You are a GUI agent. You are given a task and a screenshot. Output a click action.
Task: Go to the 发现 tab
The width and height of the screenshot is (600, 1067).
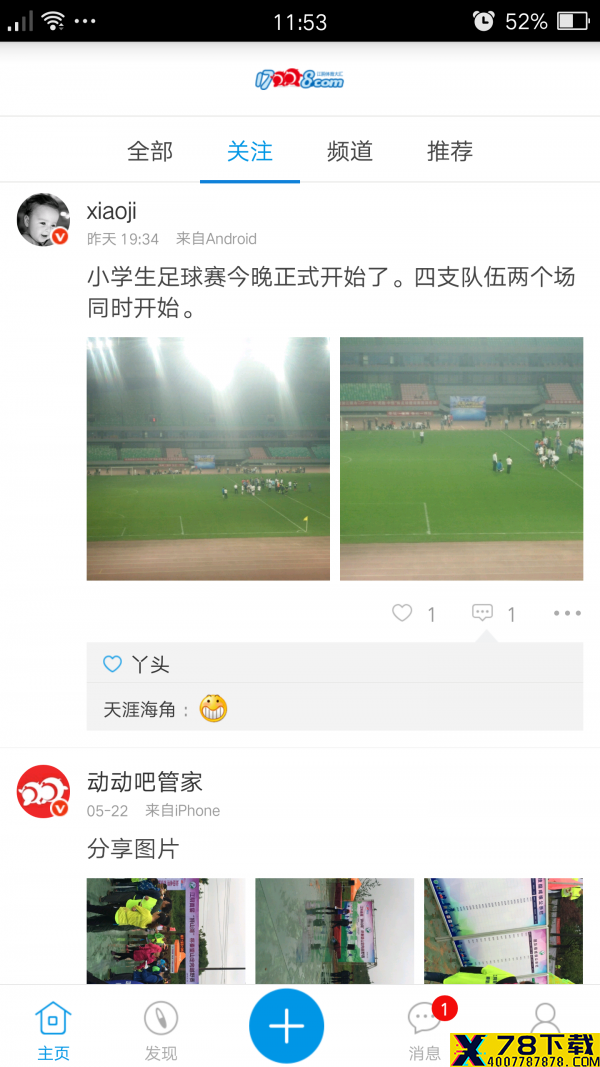pos(161,1032)
